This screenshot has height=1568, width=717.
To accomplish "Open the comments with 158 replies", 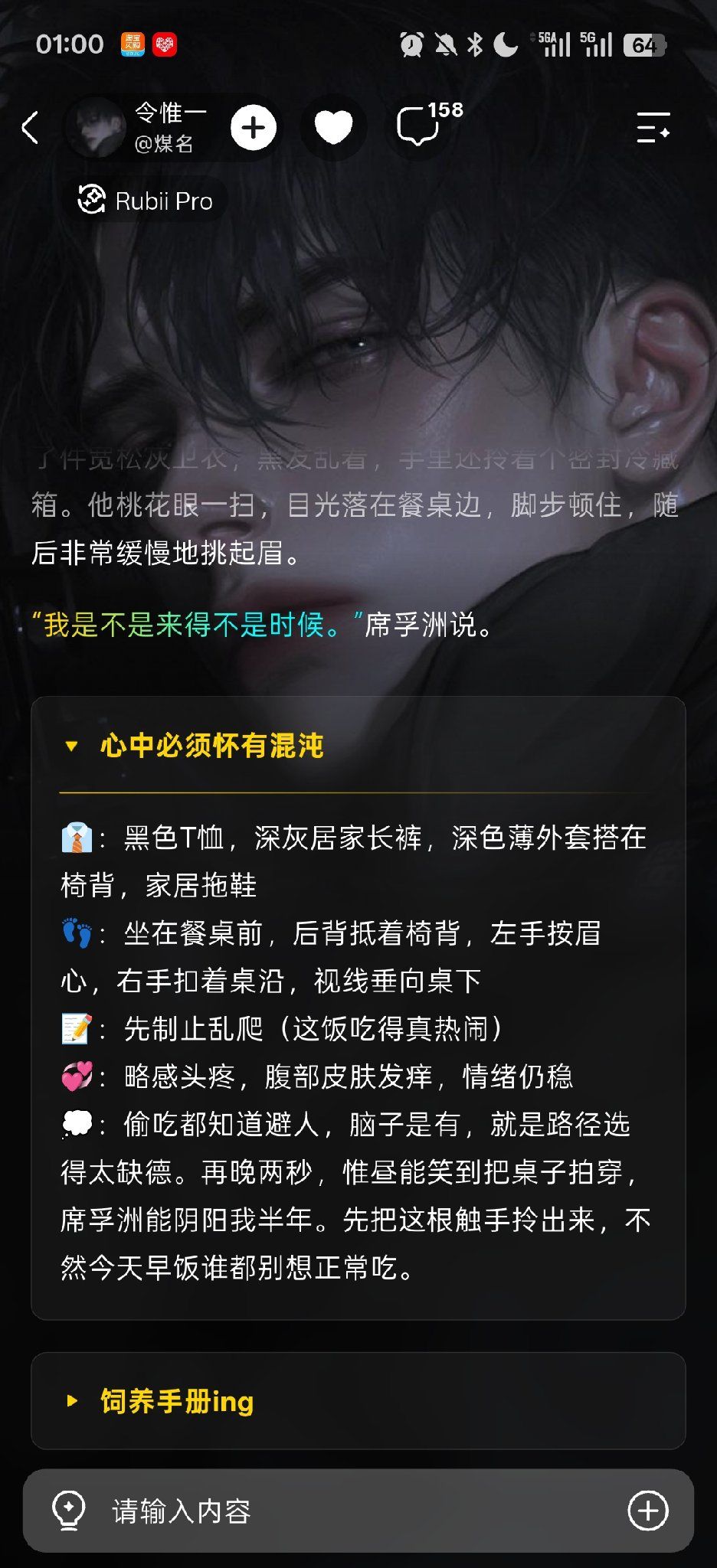I will (x=428, y=124).
